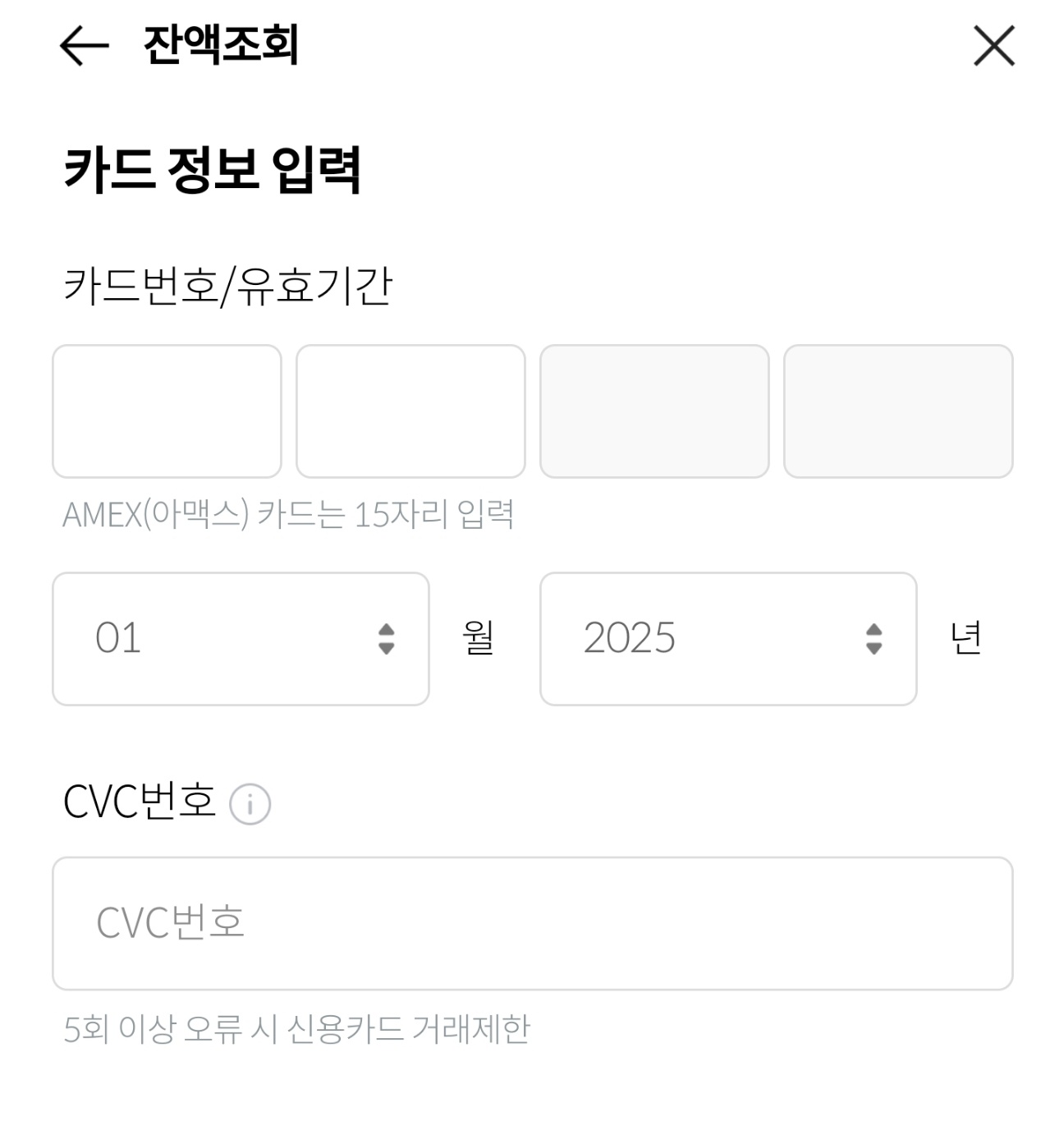Click the first card number field
This screenshot has height=1126, width=1064.
166,410
